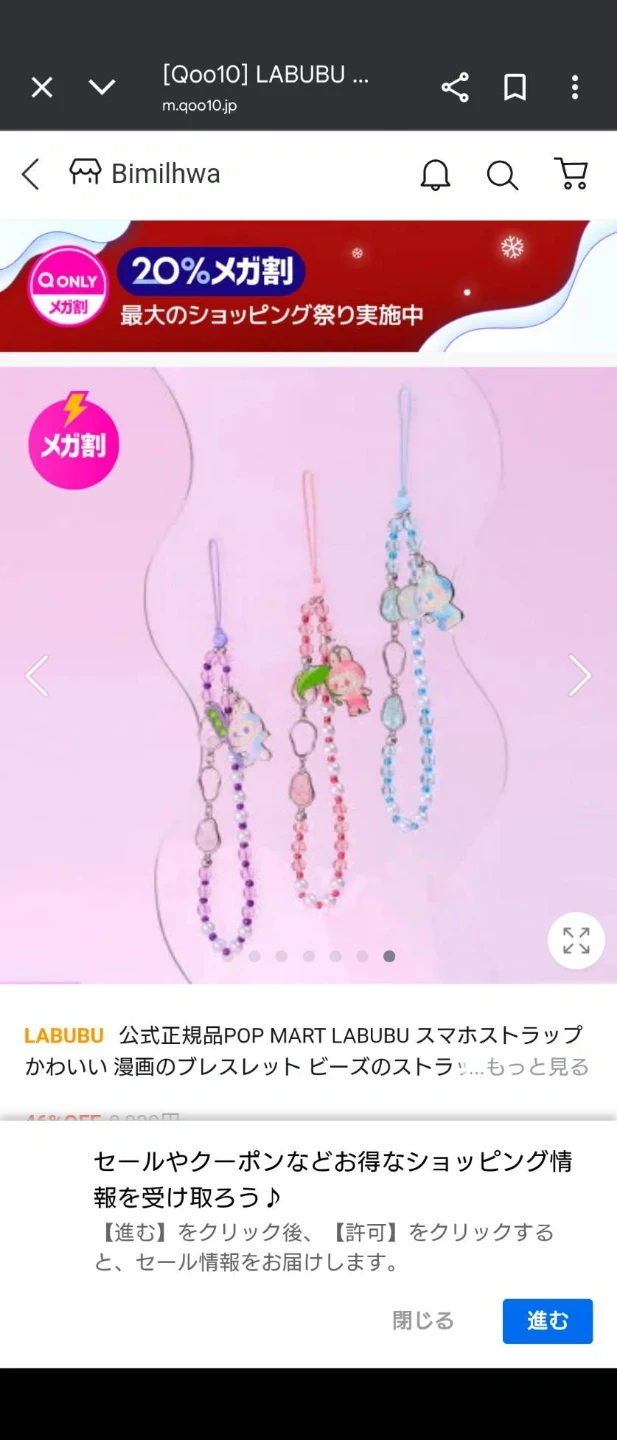Open the shopping cart
This screenshot has width=617, height=1440.
(x=571, y=174)
